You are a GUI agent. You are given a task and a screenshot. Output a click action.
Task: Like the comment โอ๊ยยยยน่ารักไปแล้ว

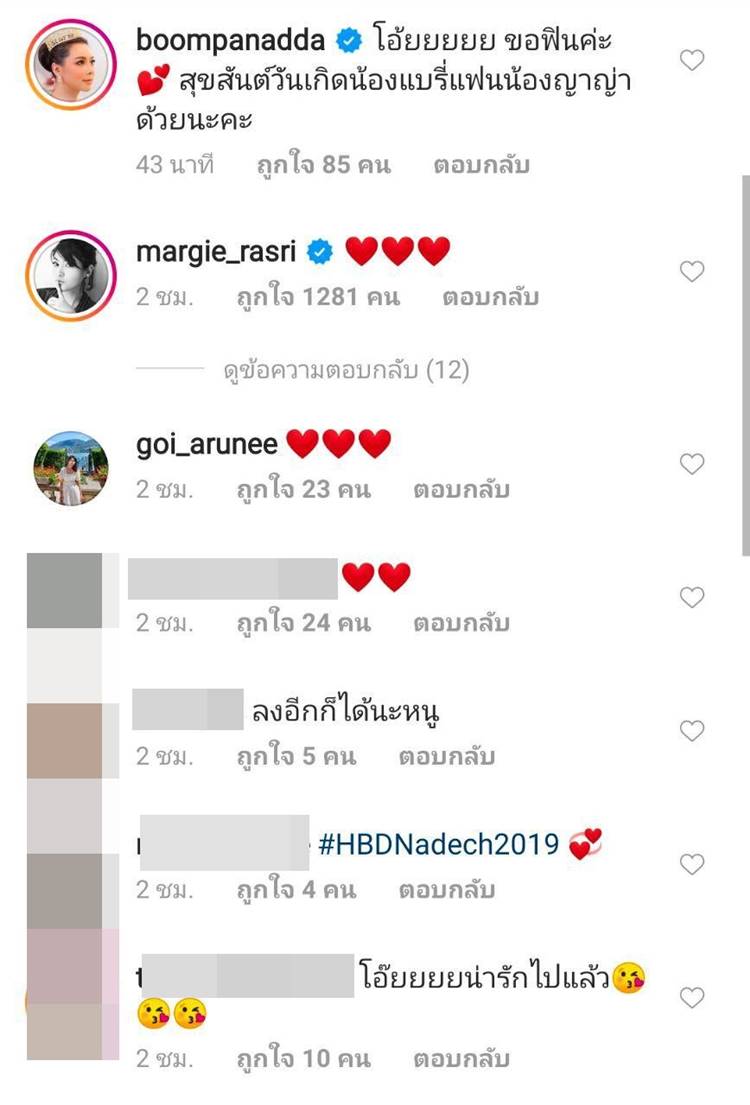(x=691, y=997)
